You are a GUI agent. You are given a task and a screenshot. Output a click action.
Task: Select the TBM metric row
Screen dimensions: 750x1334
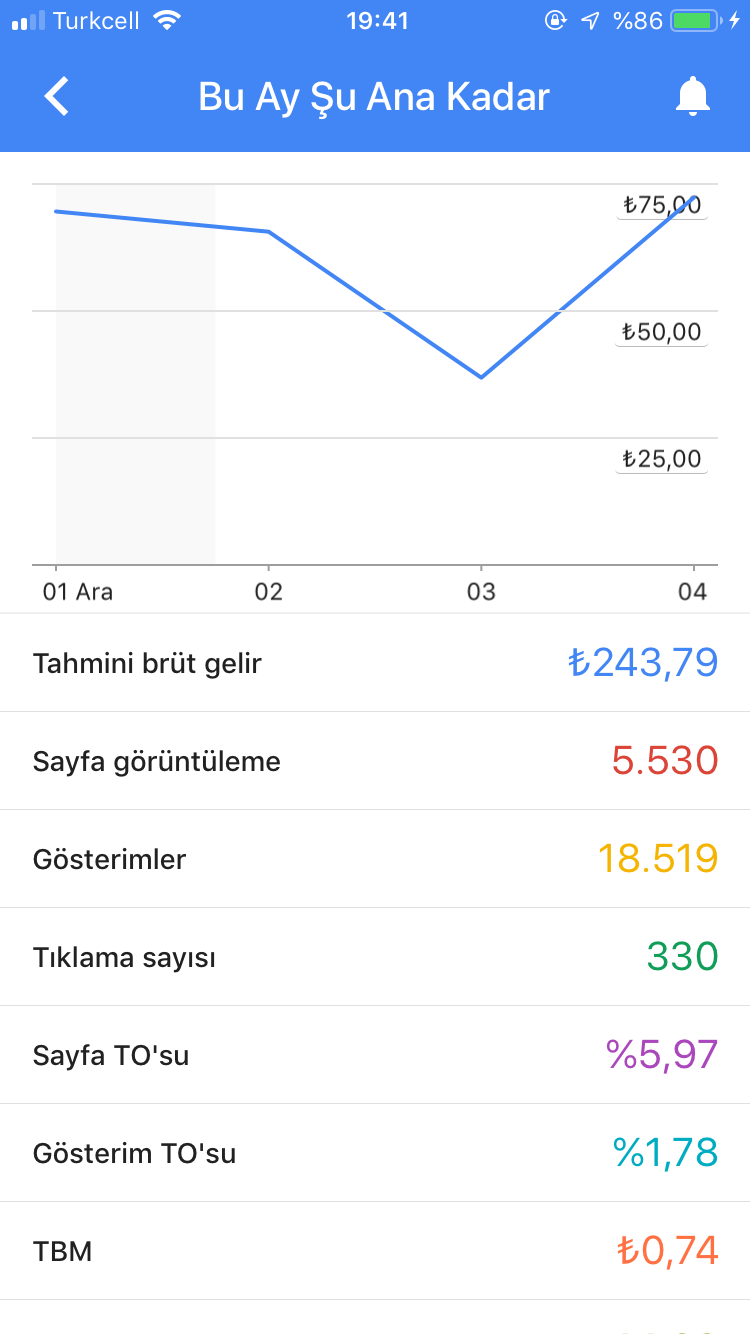[x=375, y=1251]
